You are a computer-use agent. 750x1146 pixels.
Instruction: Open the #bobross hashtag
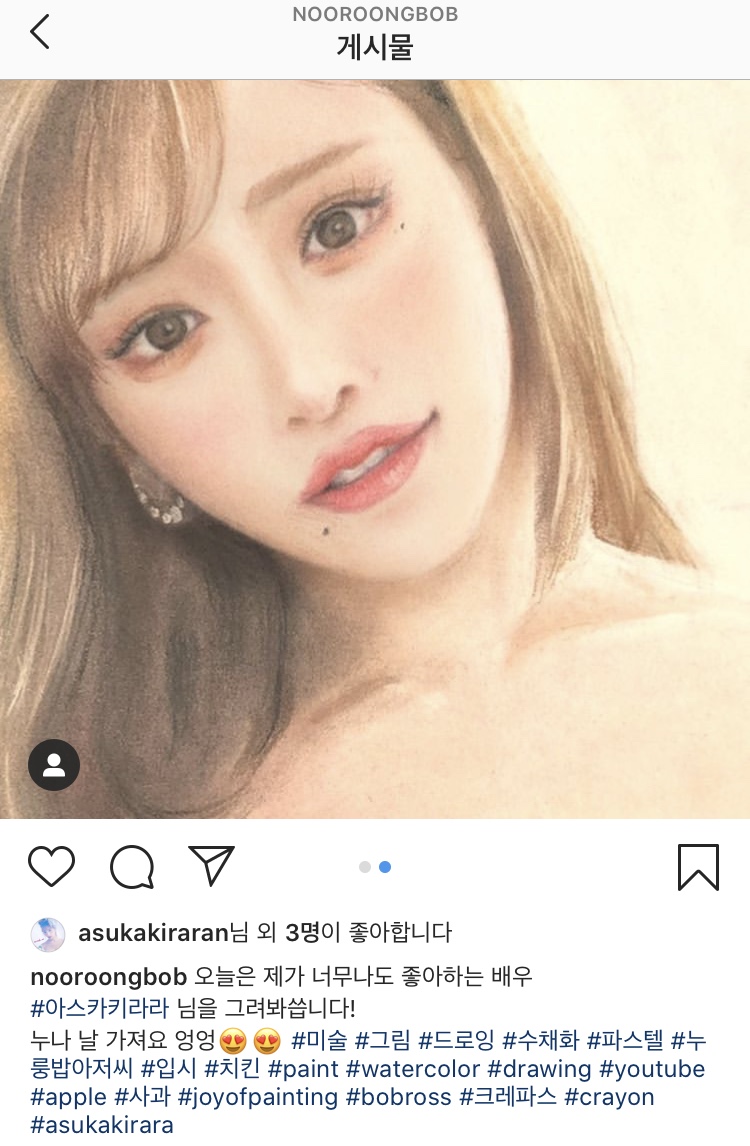399,1097
